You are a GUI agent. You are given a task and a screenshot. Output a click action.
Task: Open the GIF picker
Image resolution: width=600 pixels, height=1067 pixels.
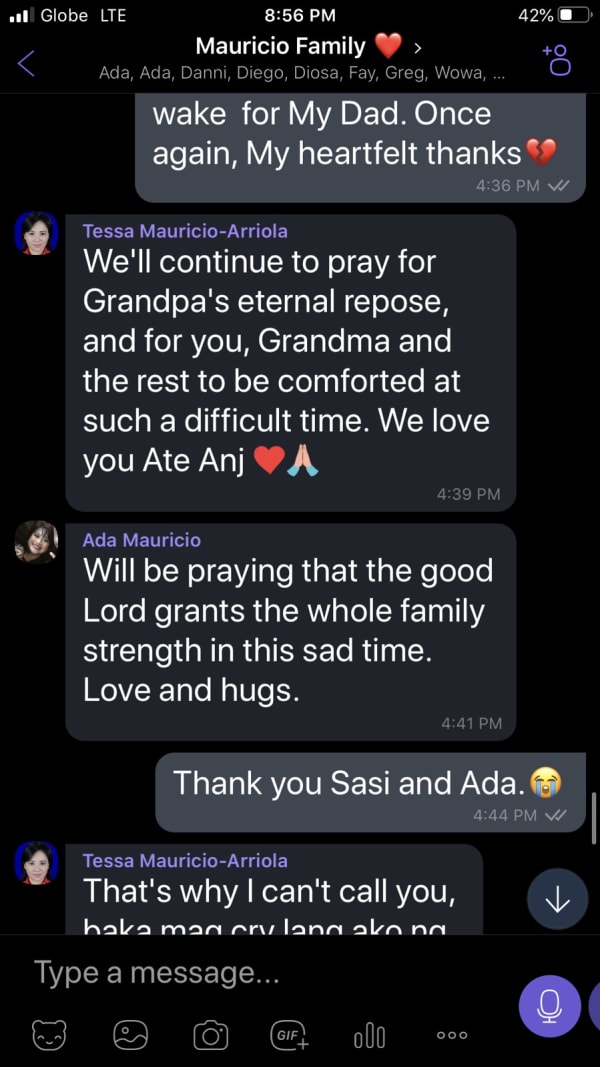point(290,1035)
